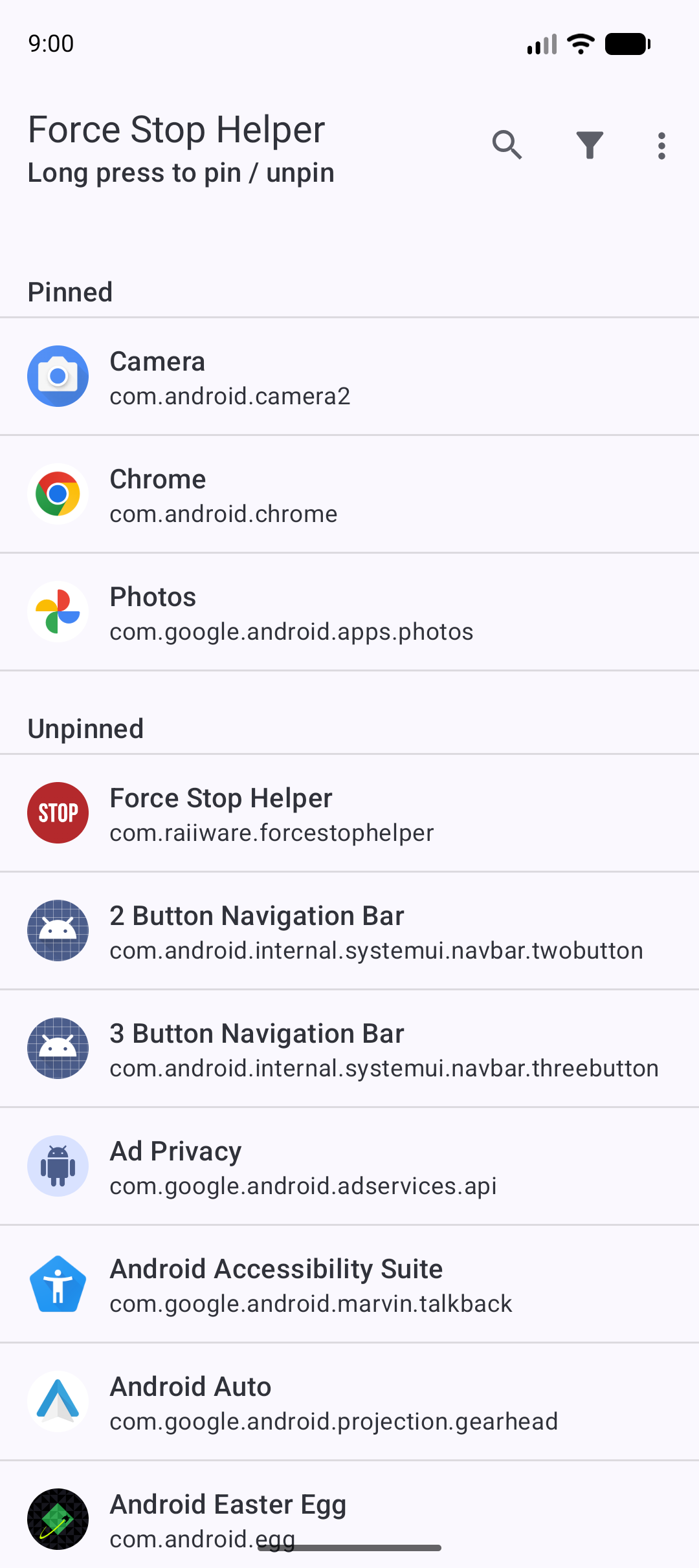Tap the Android Easter Egg entry
Image resolution: width=699 pixels, height=1568 pixels.
349,1514
